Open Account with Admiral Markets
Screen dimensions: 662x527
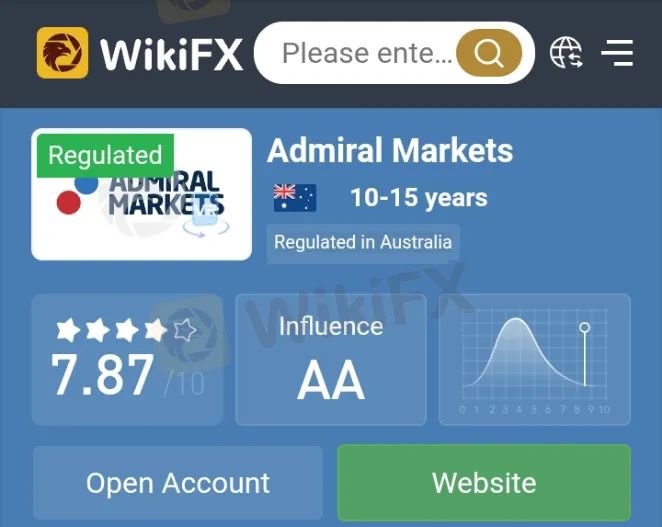point(178,483)
